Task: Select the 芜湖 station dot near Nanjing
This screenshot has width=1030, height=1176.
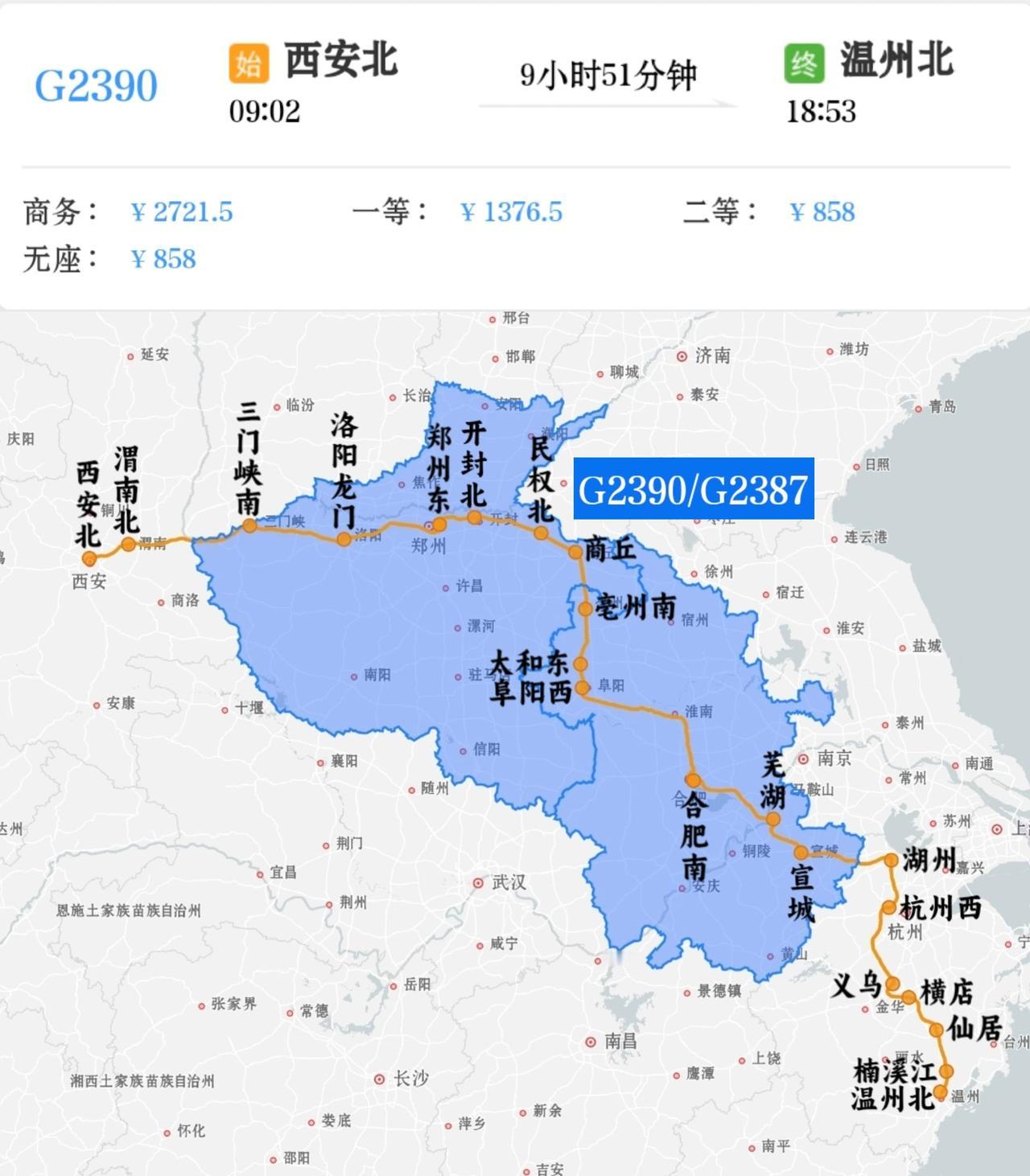Action: (772, 820)
